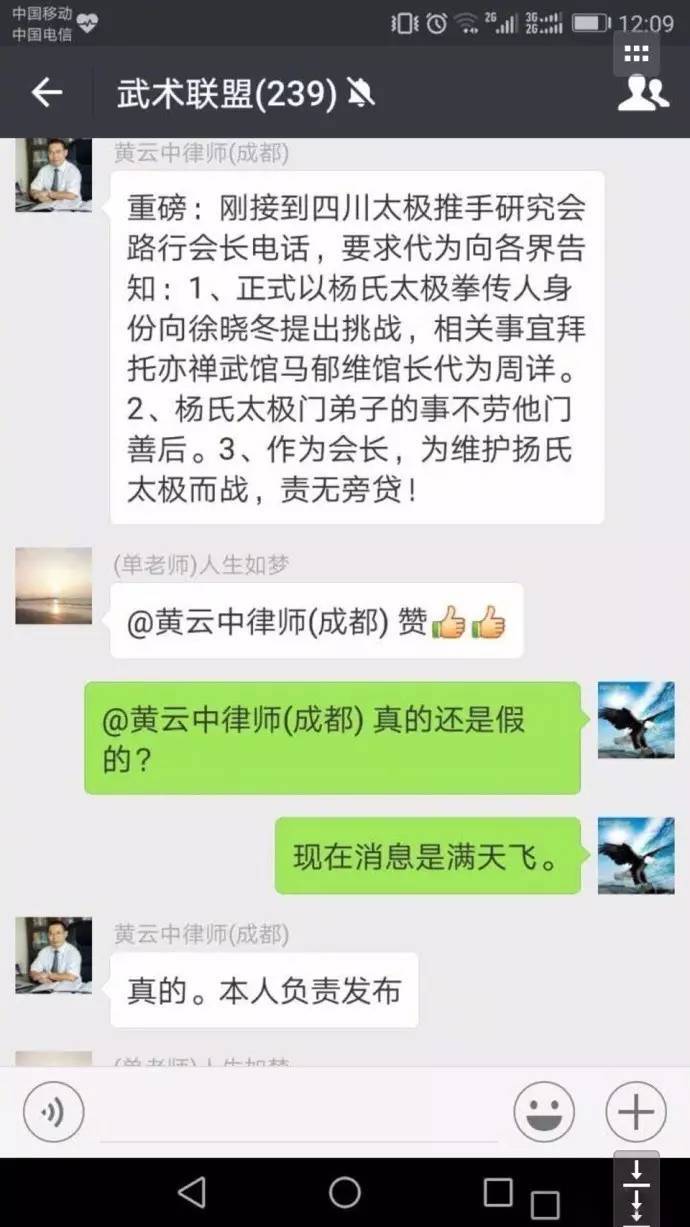This screenshot has width=690, height=1227.
Task: Switch to voice message input
Action: (53, 1112)
